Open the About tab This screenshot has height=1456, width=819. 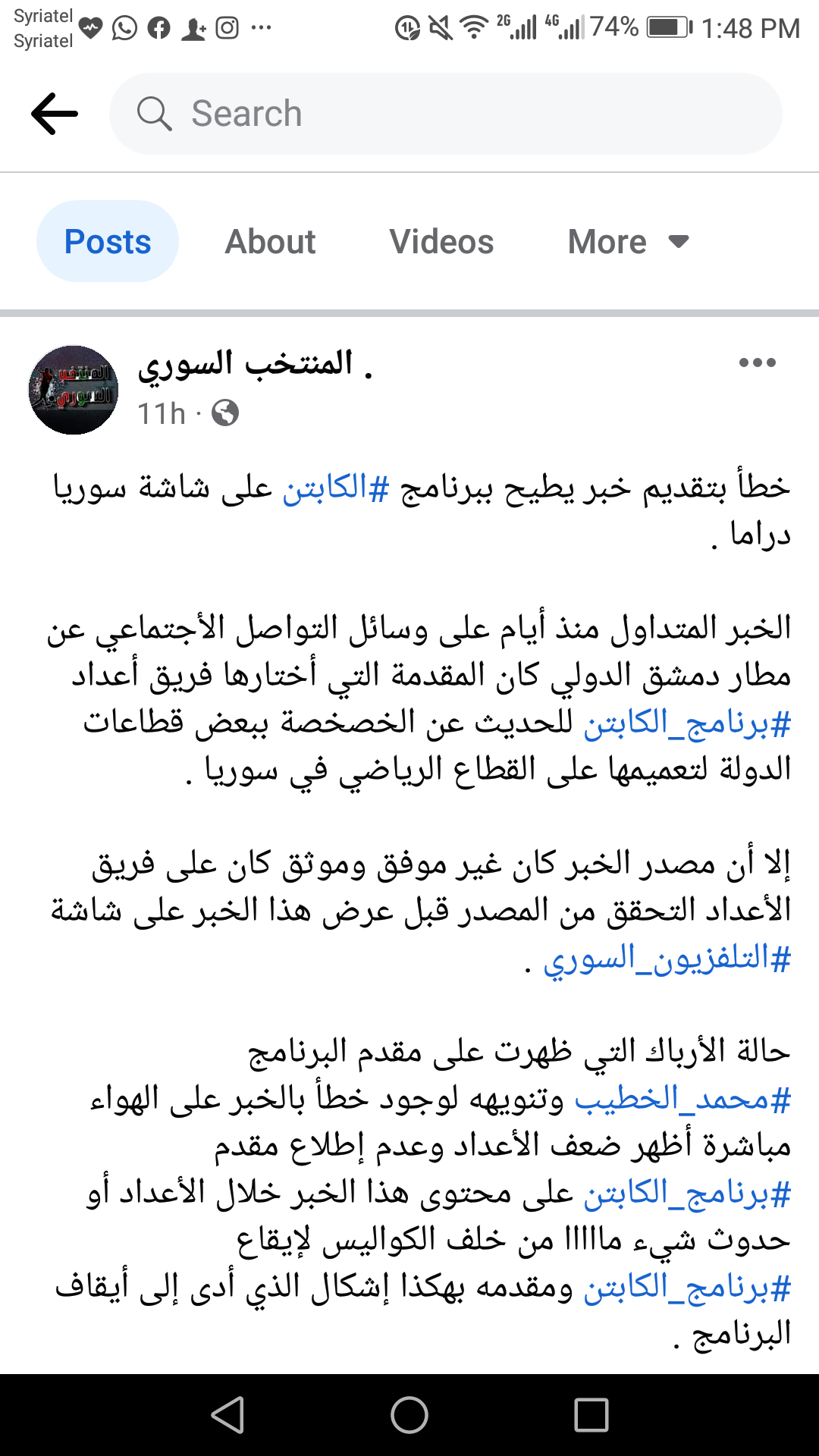[270, 242]
